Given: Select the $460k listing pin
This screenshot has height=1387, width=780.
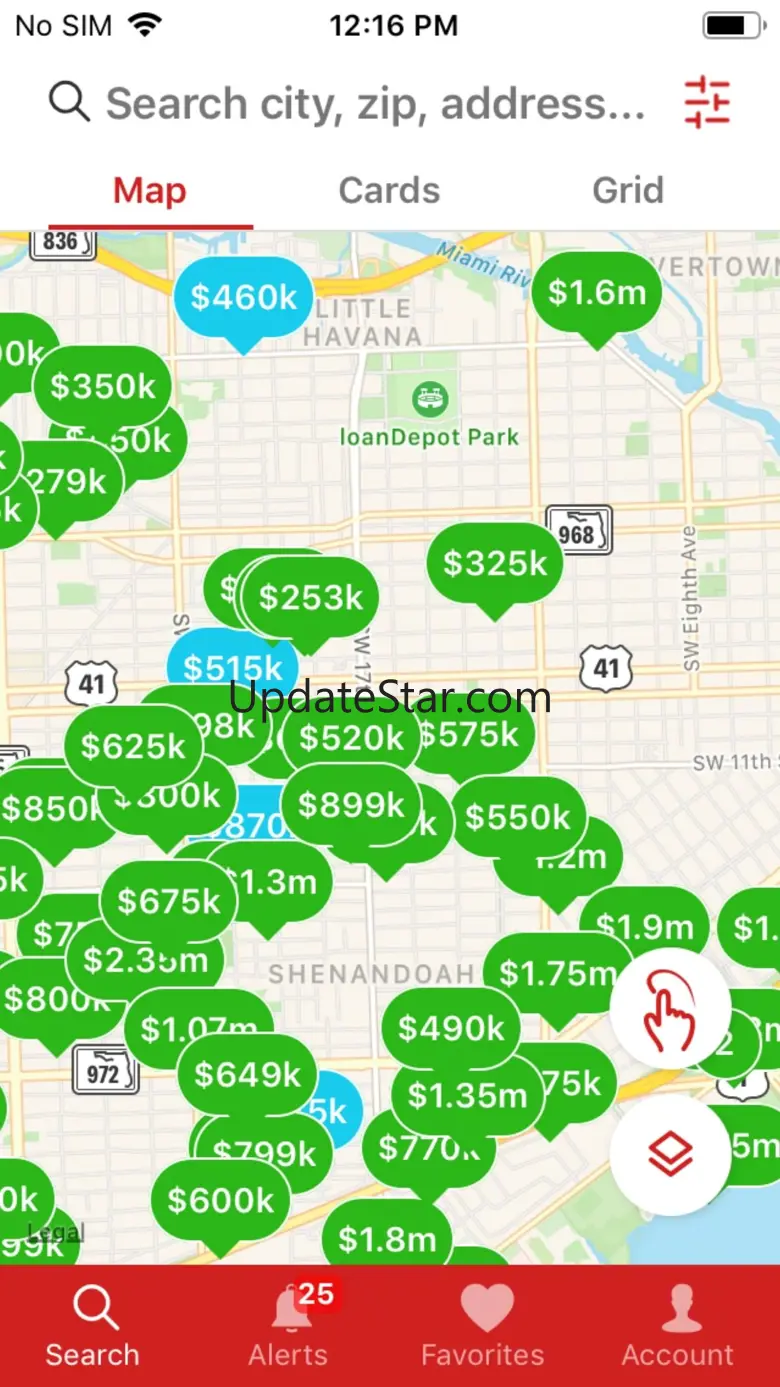Looking at the screenshot, I should pos(243,297).
